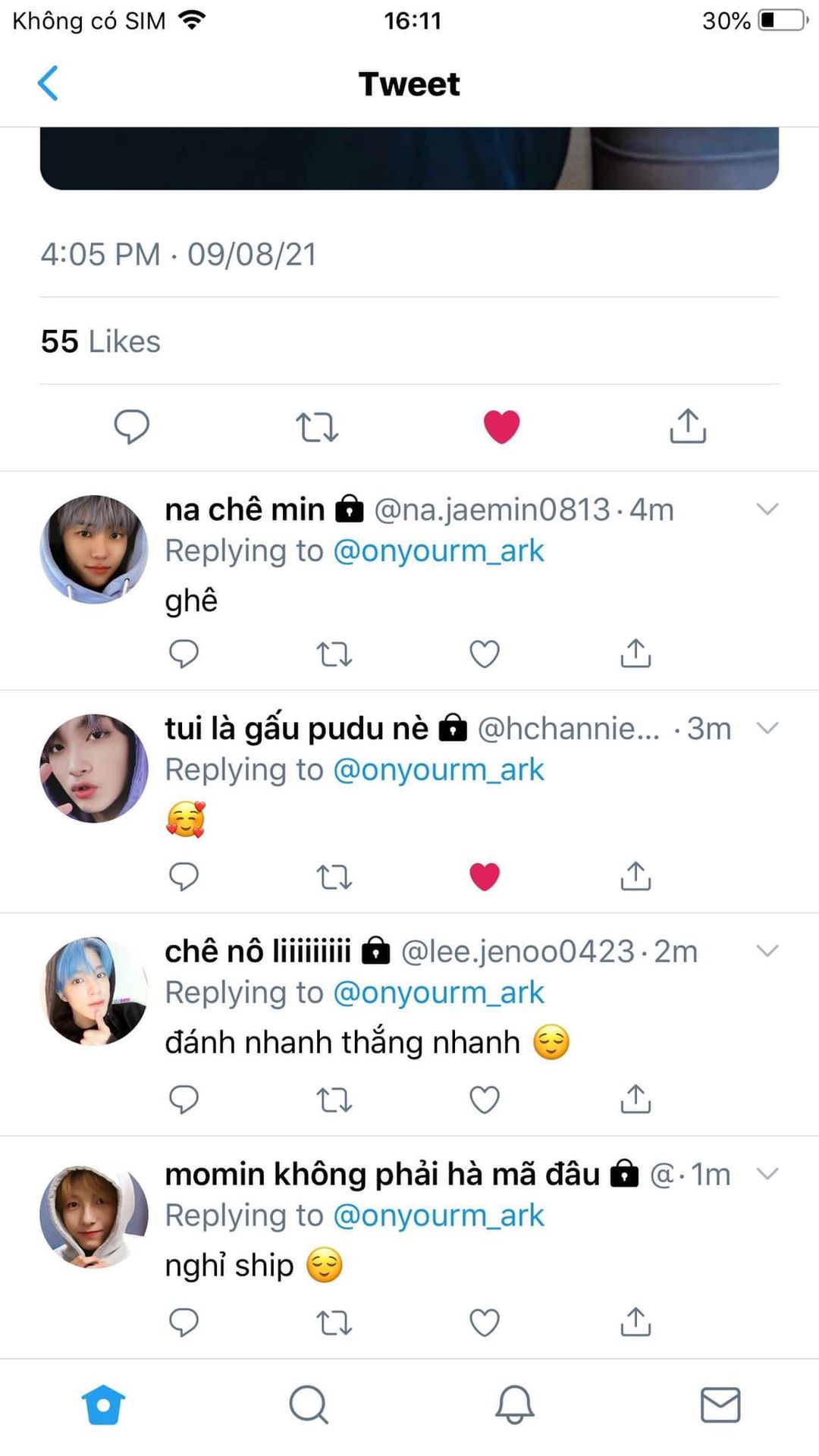Reply to chê nô liiiiiiiii's comment
The image size is (819, 1456).
tap(184, 1099)
